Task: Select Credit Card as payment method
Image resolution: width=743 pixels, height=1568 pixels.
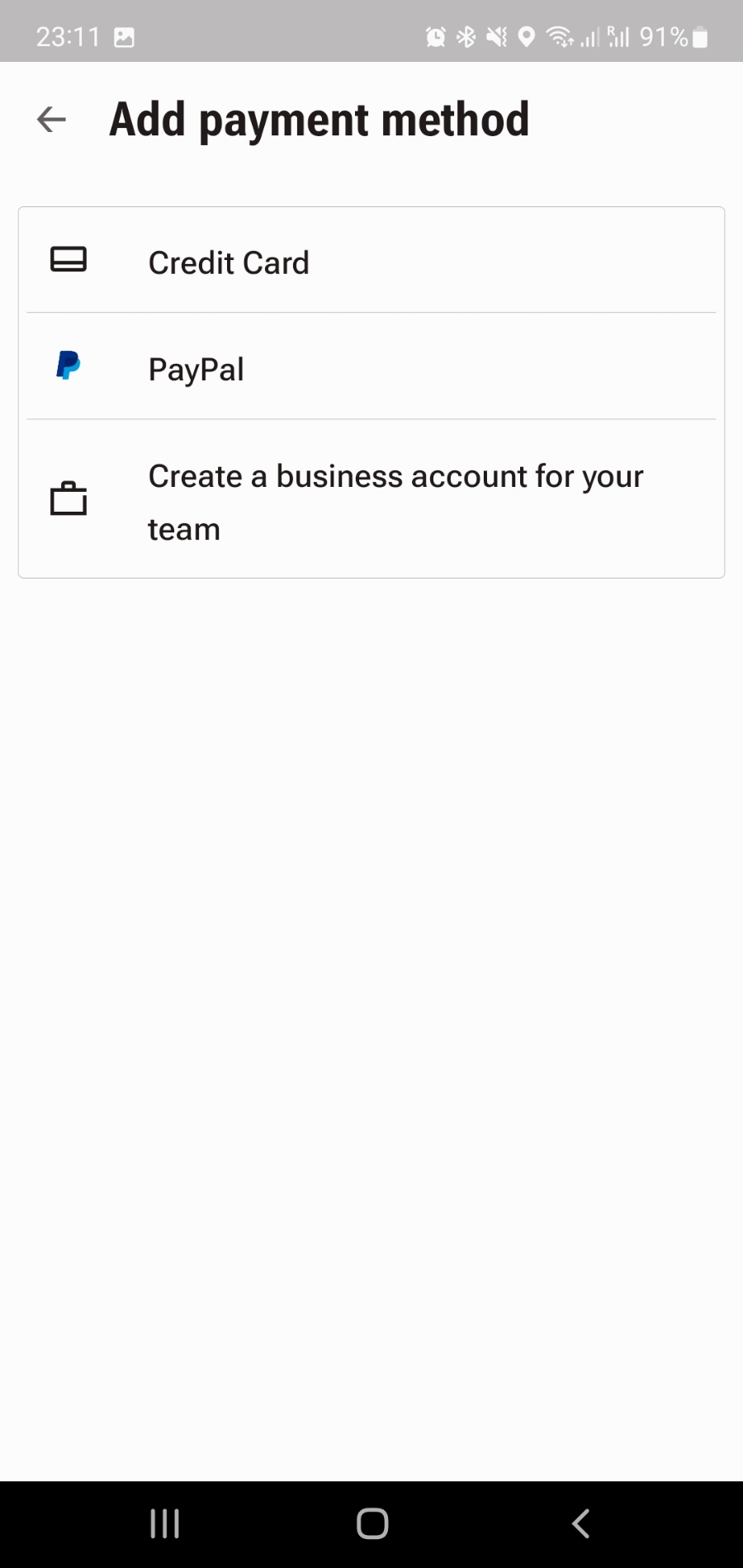Action: pyautogui.click(x=371, y=261)
